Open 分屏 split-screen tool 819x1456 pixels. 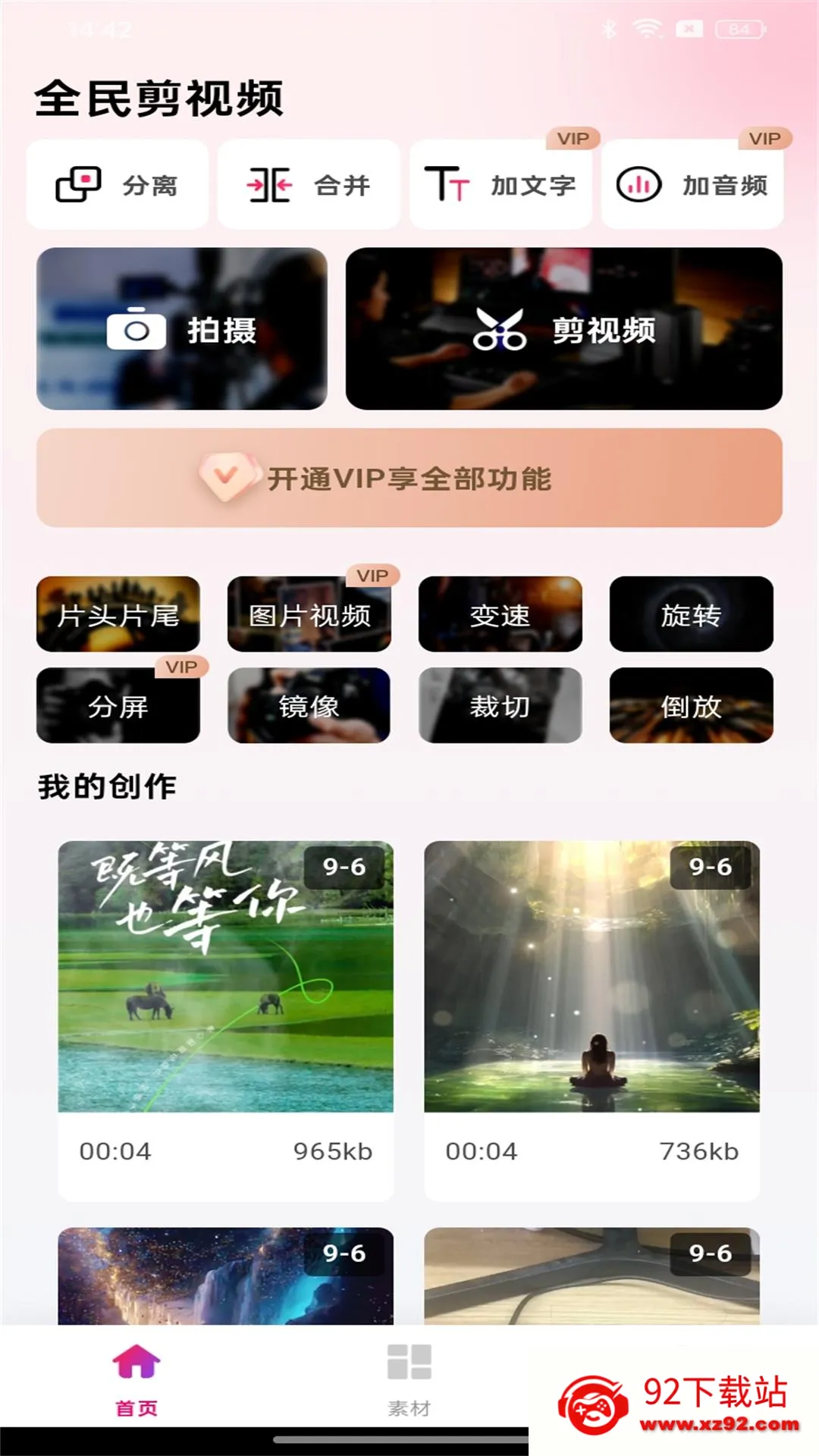118,705
